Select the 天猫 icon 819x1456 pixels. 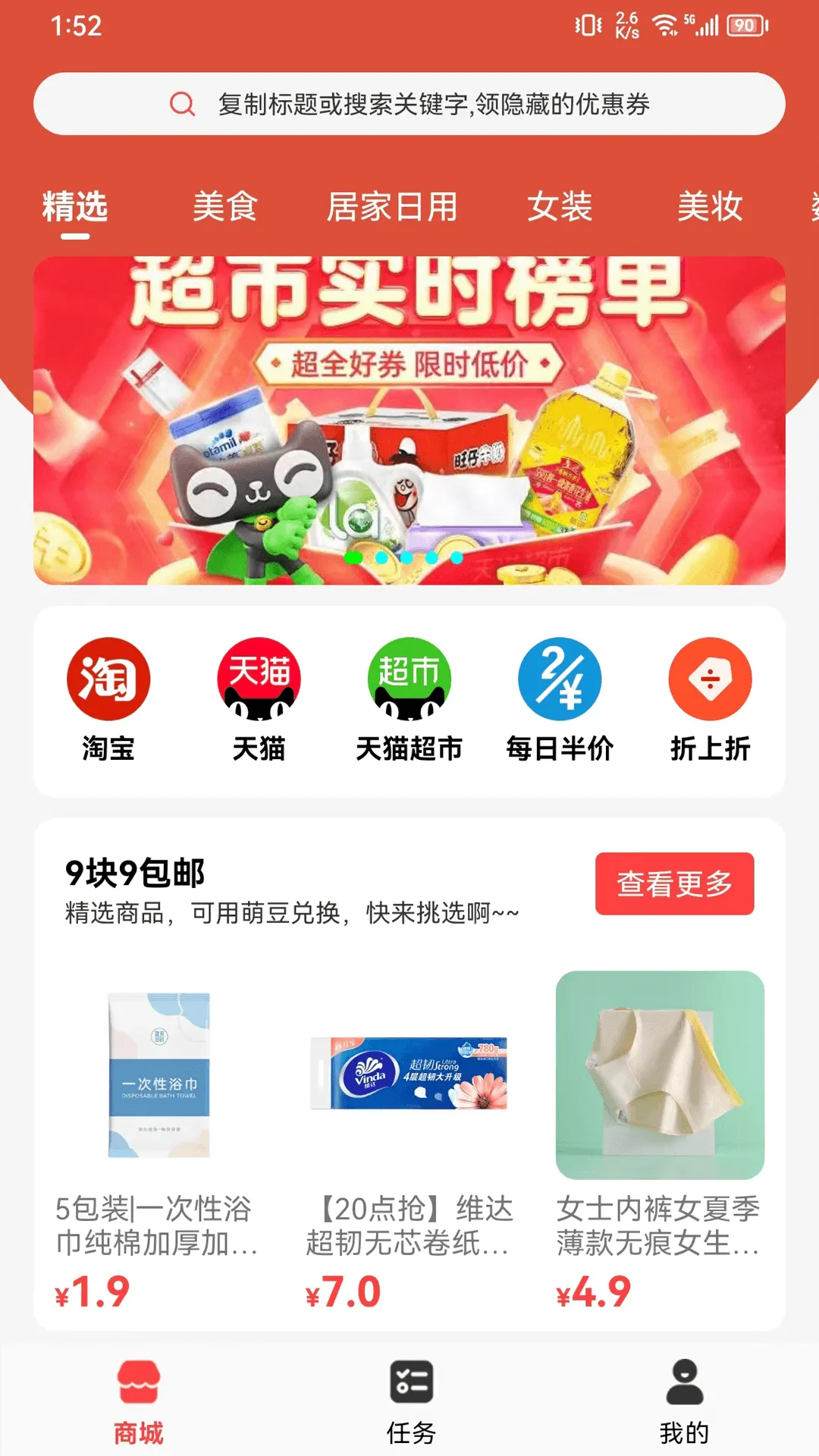pos(259,680)
